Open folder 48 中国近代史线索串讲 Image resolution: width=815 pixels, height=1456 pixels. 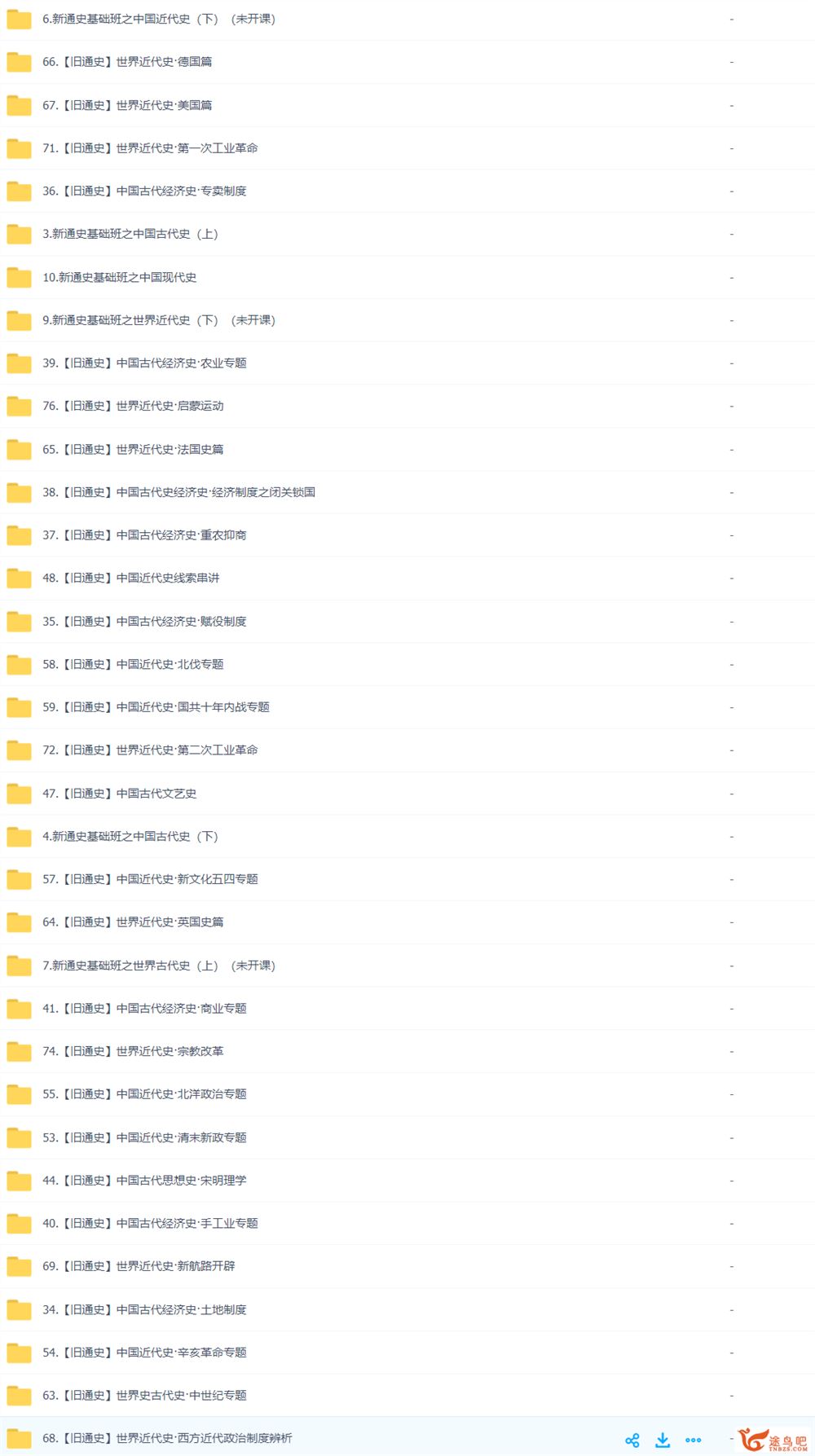click(x=131, y=578)
